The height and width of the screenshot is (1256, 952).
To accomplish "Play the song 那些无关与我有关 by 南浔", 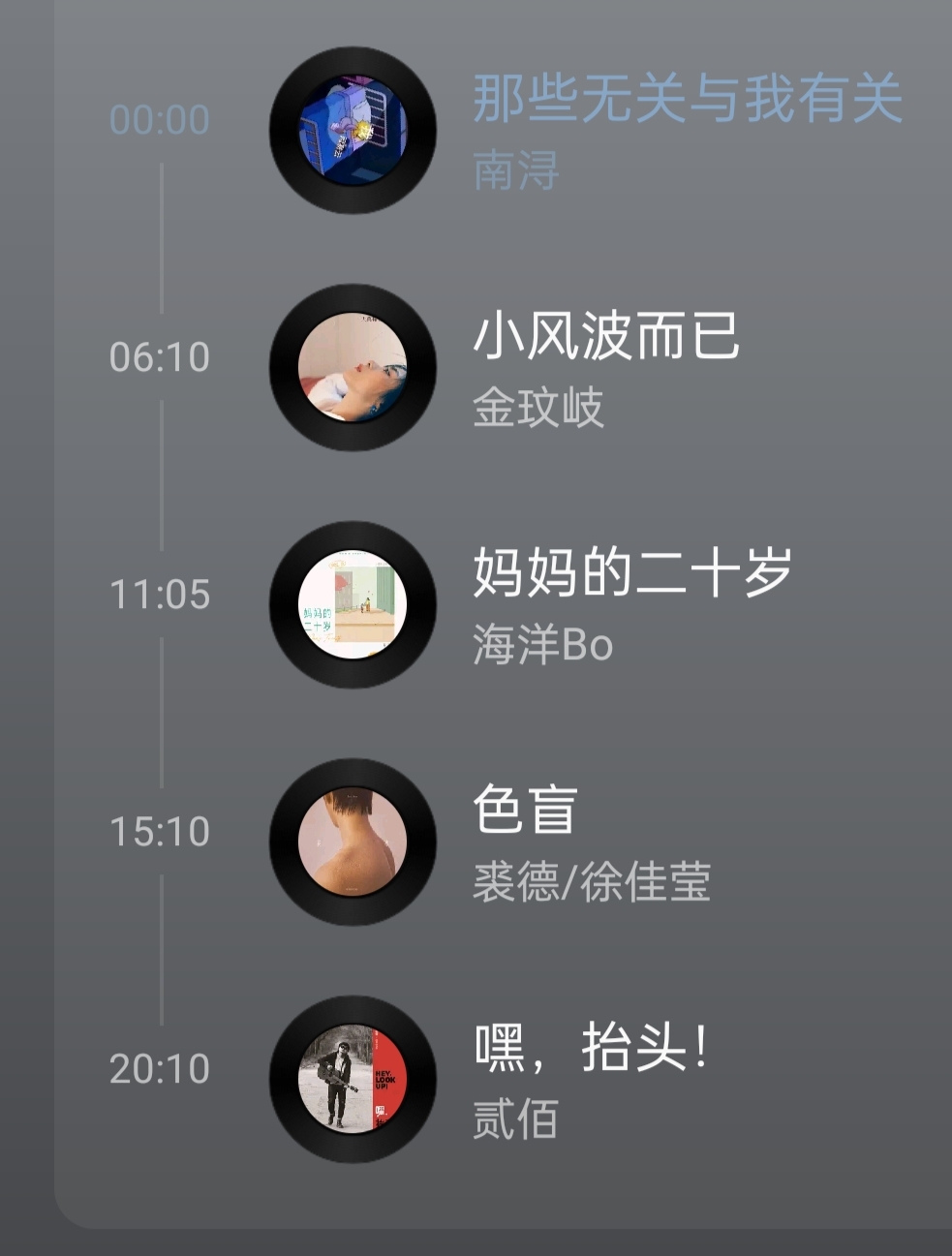I will pyautogui.click(x=686, y=101).
